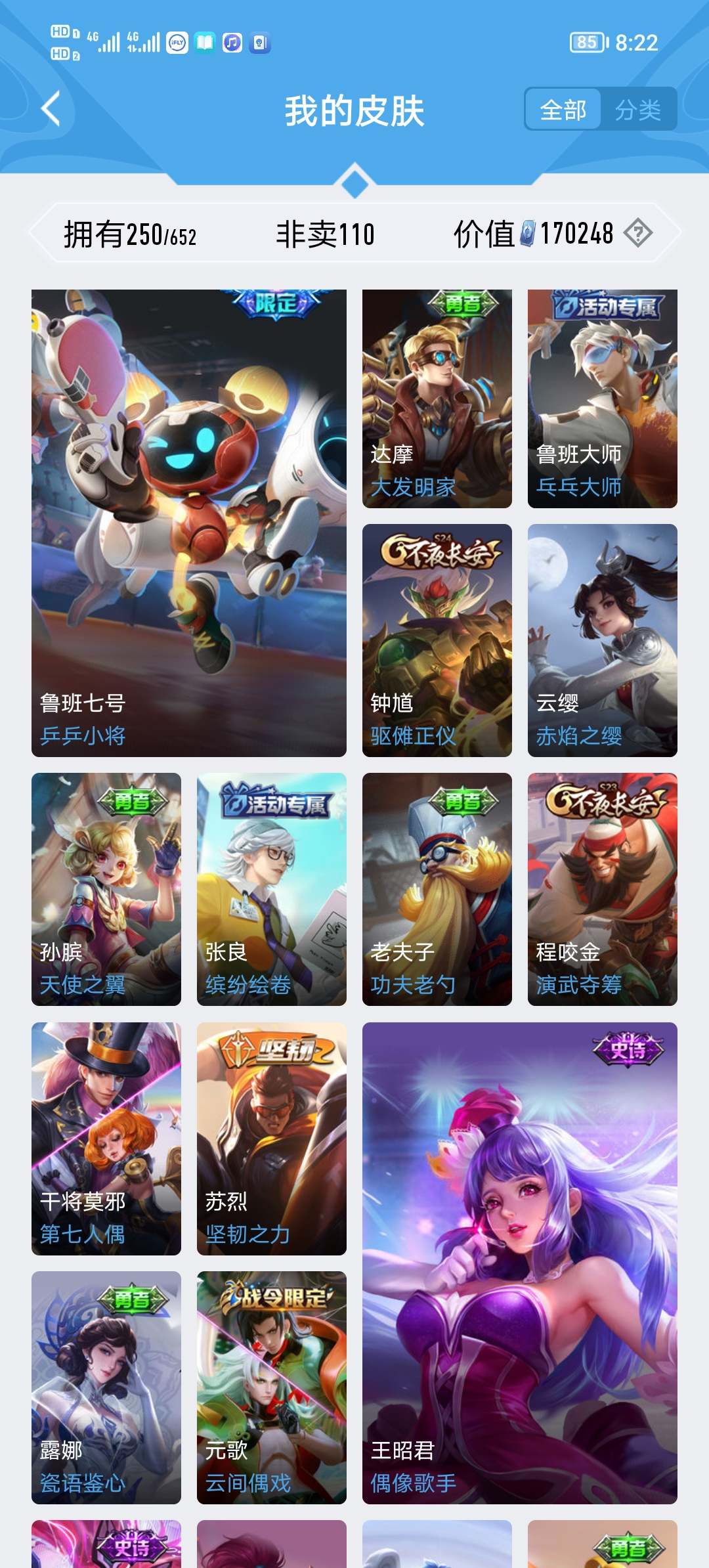Open 王昭君 偶像歌手 epic skin
Viewport: 709px width, 1568px height.
[x=519, y=1263]
